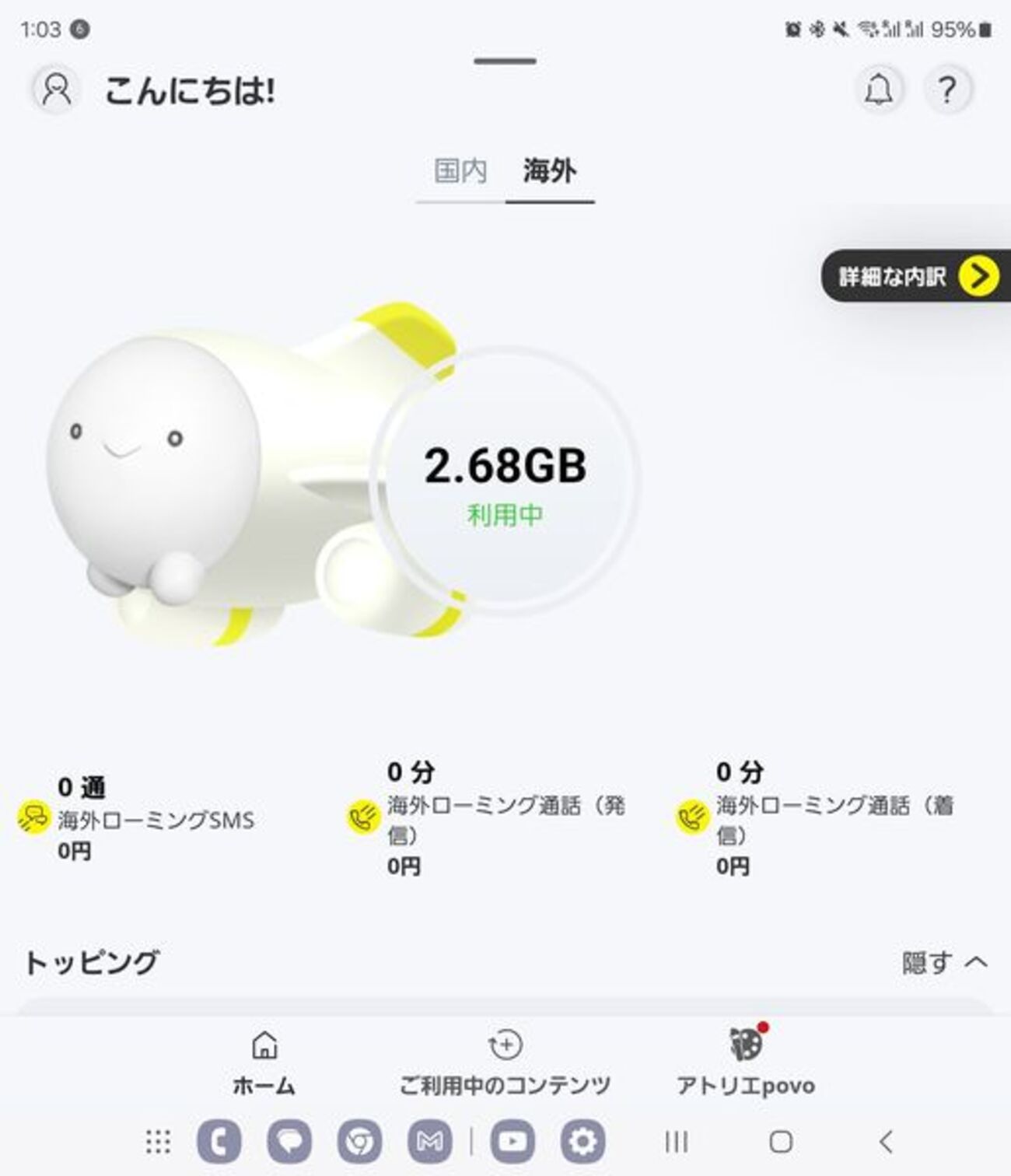Tap the system back button

click(x=886, y=1142)
